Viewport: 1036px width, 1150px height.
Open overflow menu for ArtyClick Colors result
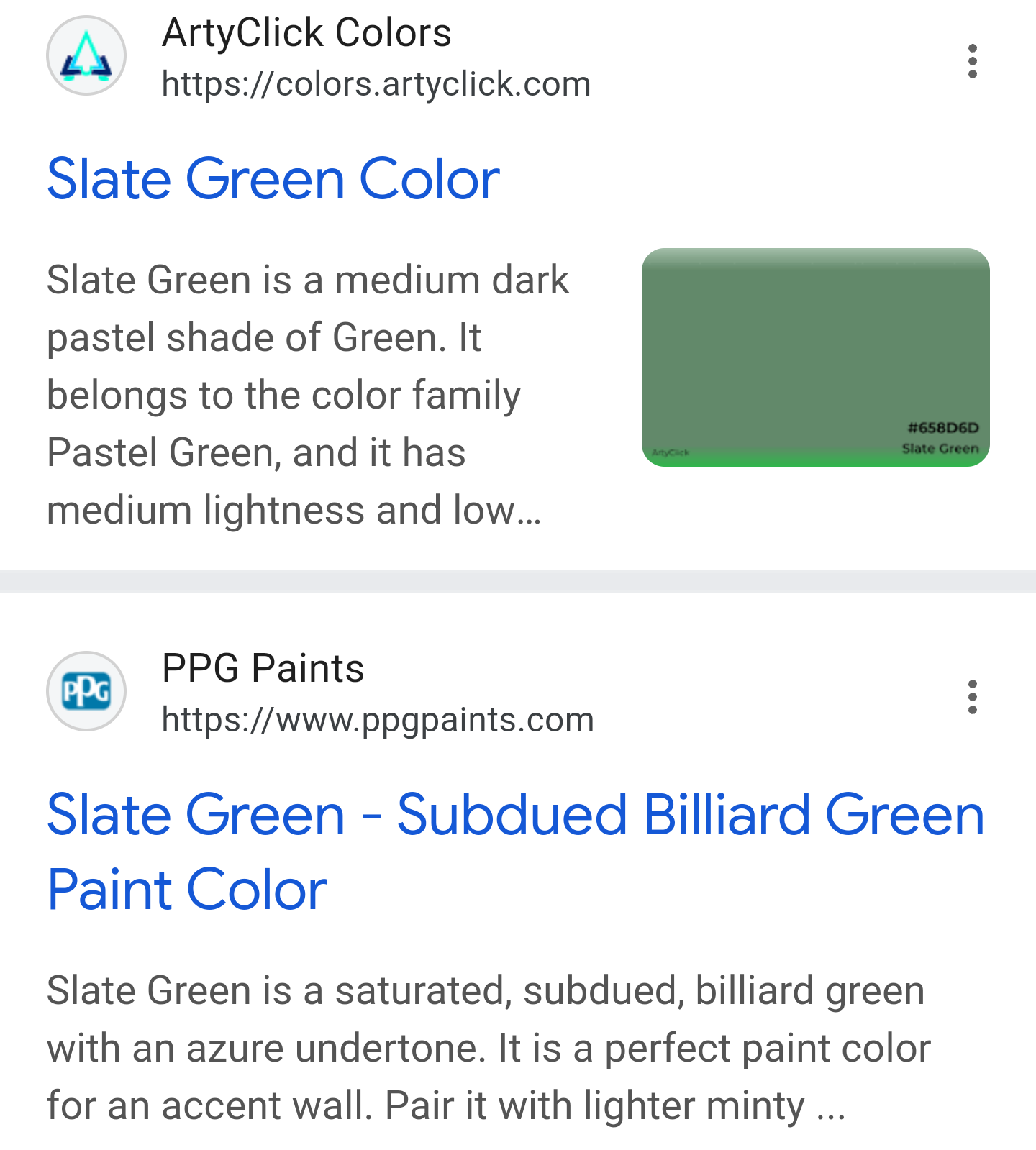tap(972, 61)
